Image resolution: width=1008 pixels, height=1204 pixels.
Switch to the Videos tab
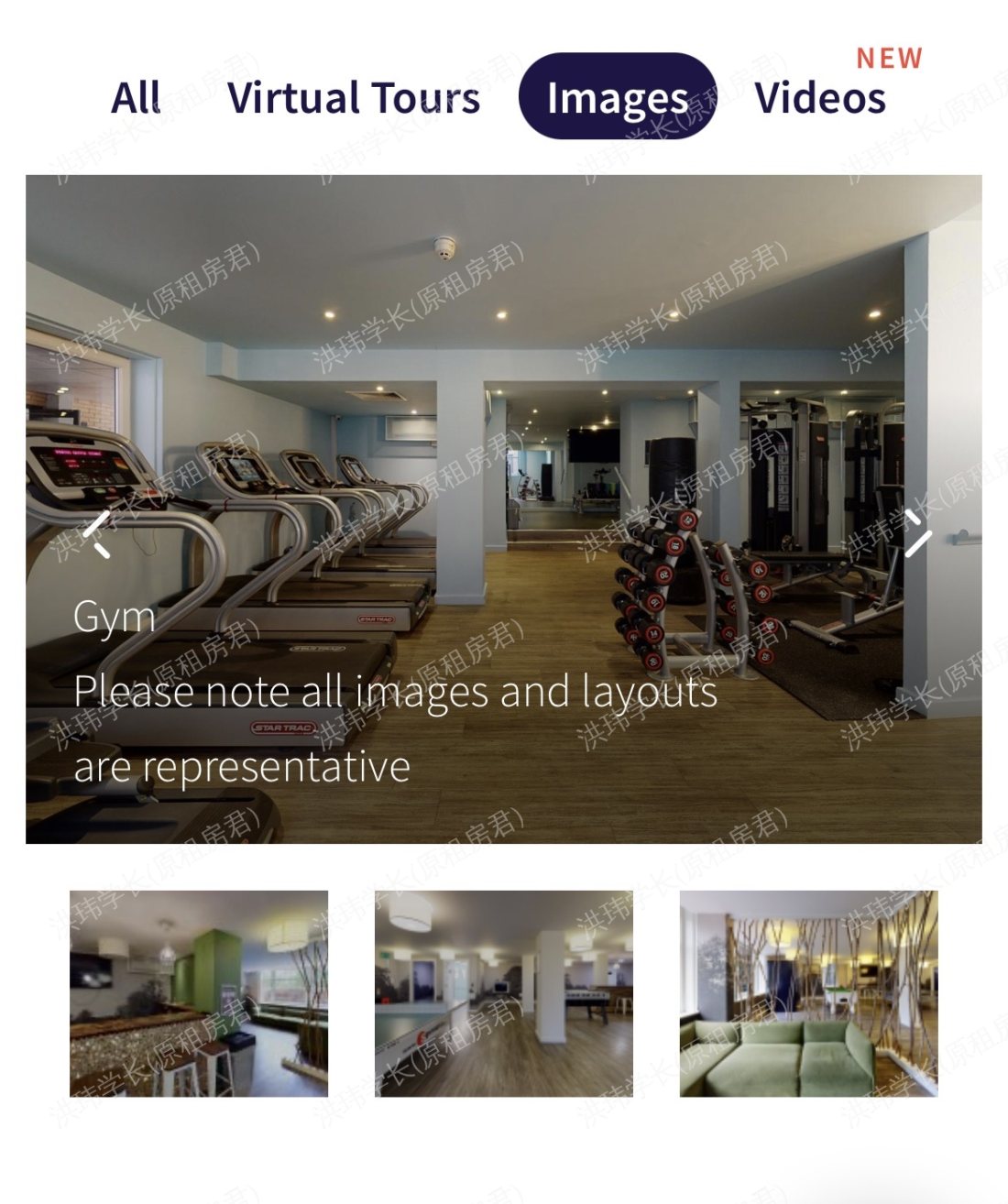coord(820,97)
